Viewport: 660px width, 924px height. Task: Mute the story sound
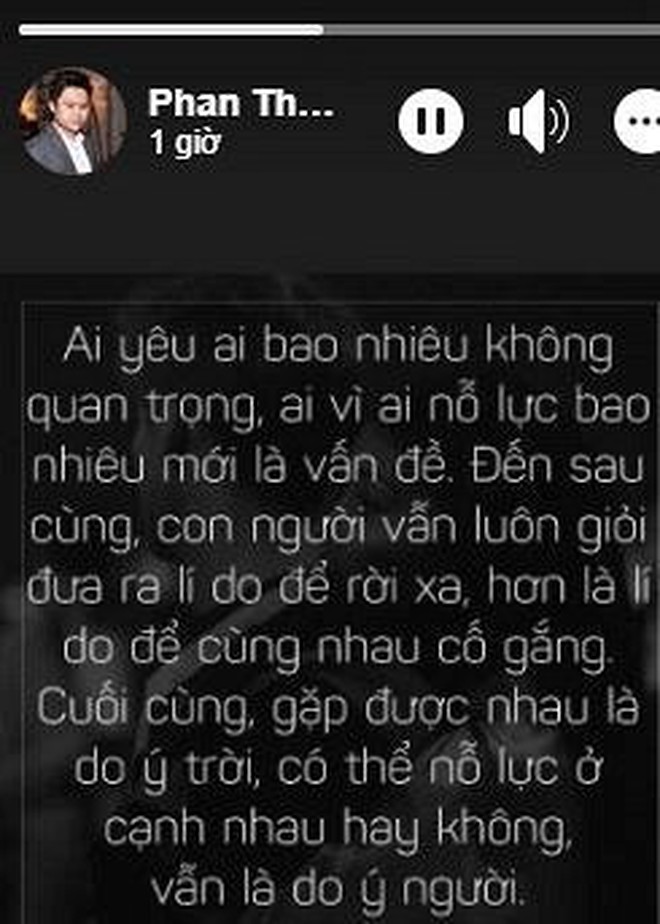[537, 121]
